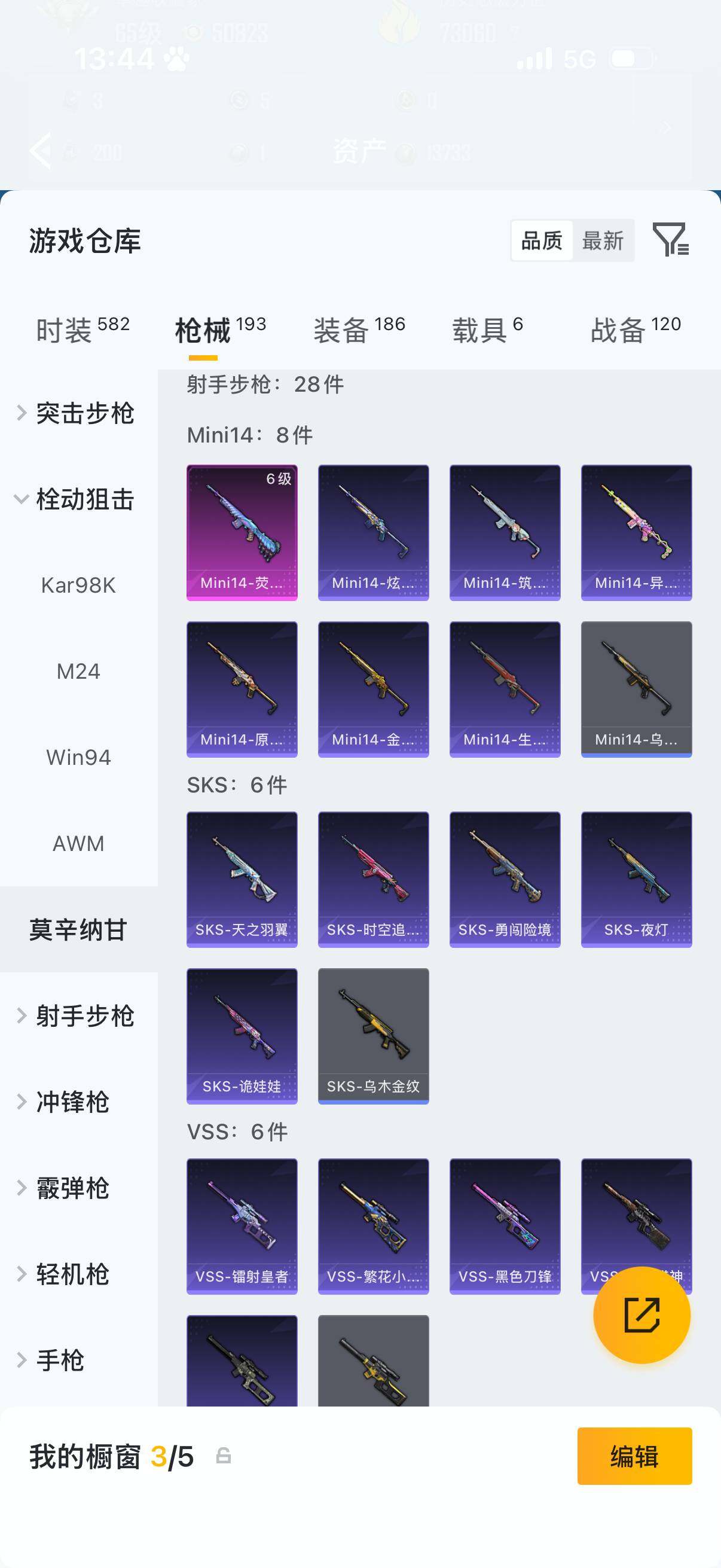Expand the 冲锋枪 category
Screen dimensions: 721x1568
(x=73, y=1102)
